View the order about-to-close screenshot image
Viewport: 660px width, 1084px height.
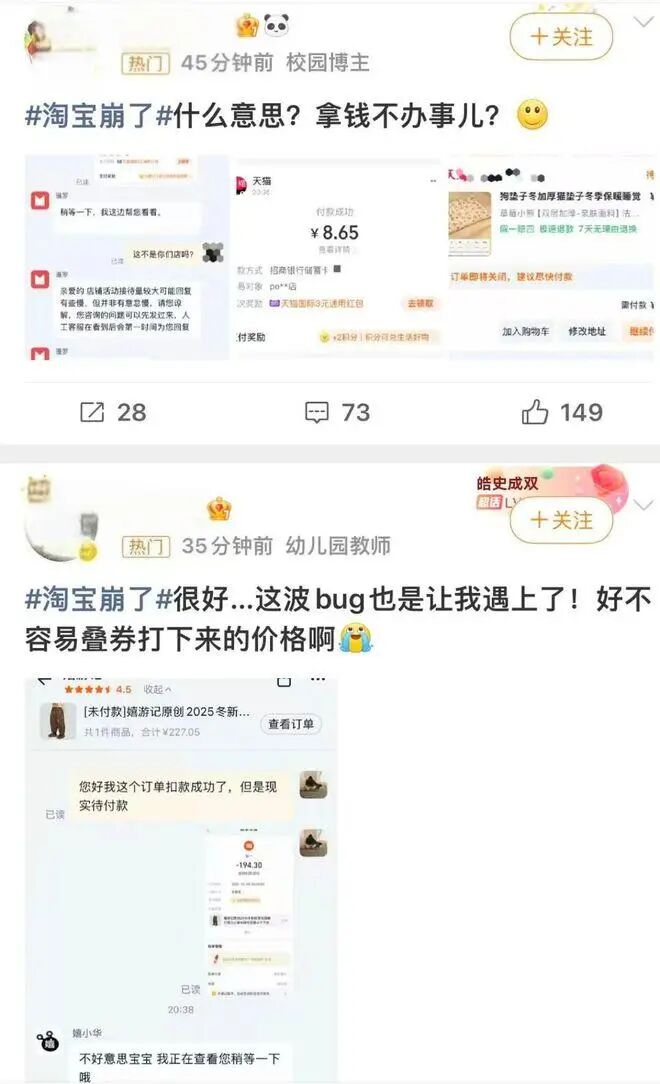click(x=552, y=257)
